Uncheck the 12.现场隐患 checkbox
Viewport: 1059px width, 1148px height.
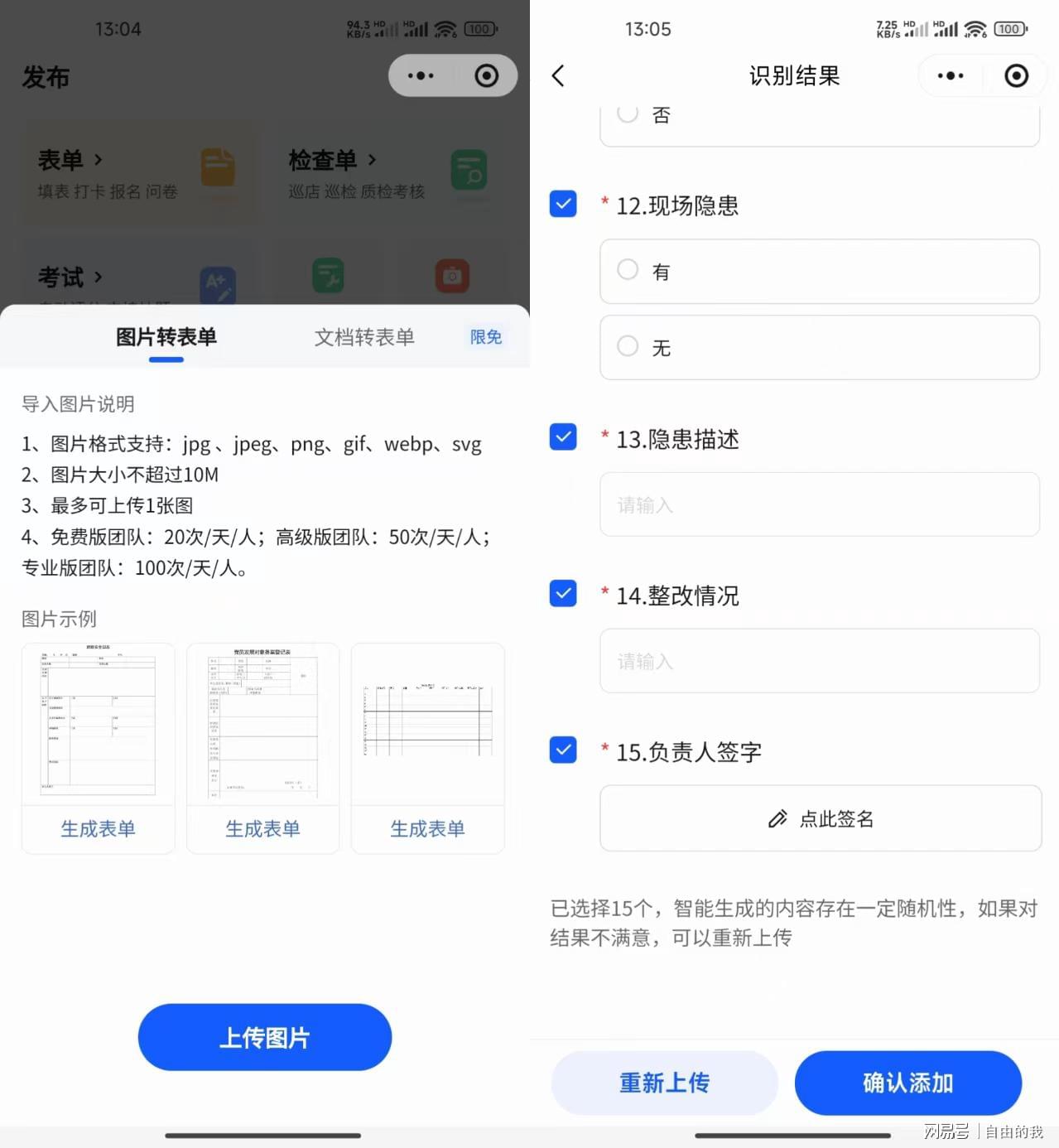(x=563, y=204)
